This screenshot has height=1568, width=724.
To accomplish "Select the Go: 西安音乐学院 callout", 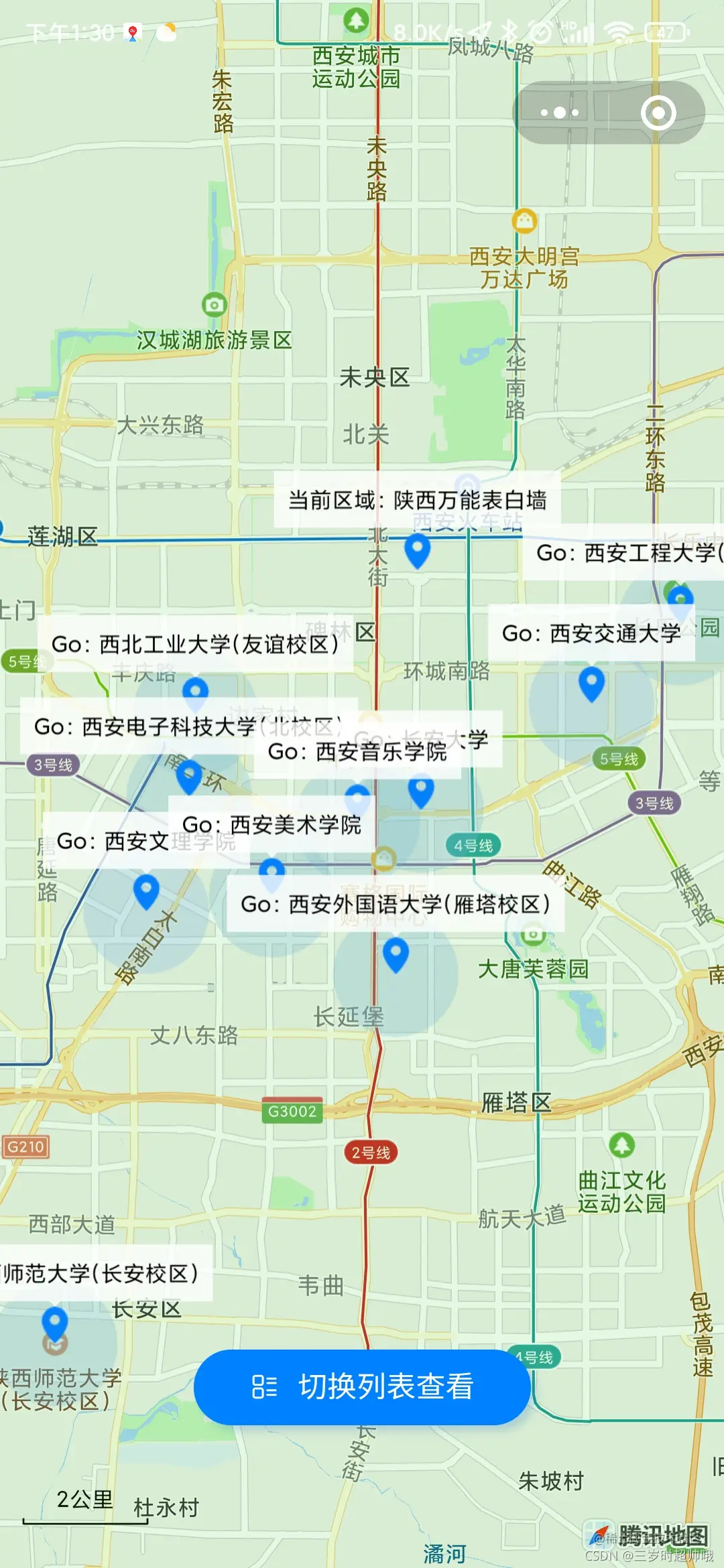I will [357, 753].
